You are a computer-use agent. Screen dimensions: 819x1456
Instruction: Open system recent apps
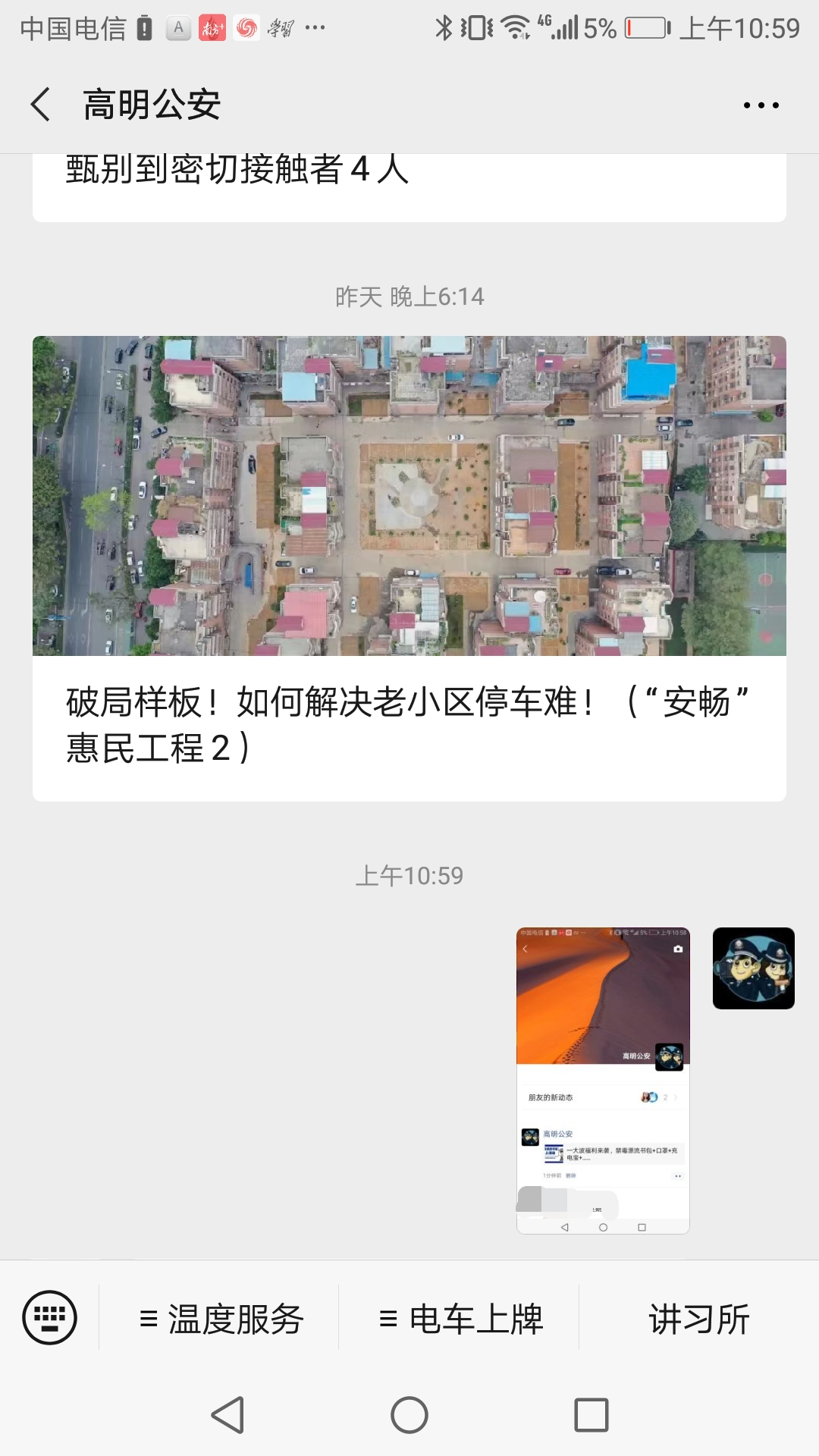[x=591, y=1415]
